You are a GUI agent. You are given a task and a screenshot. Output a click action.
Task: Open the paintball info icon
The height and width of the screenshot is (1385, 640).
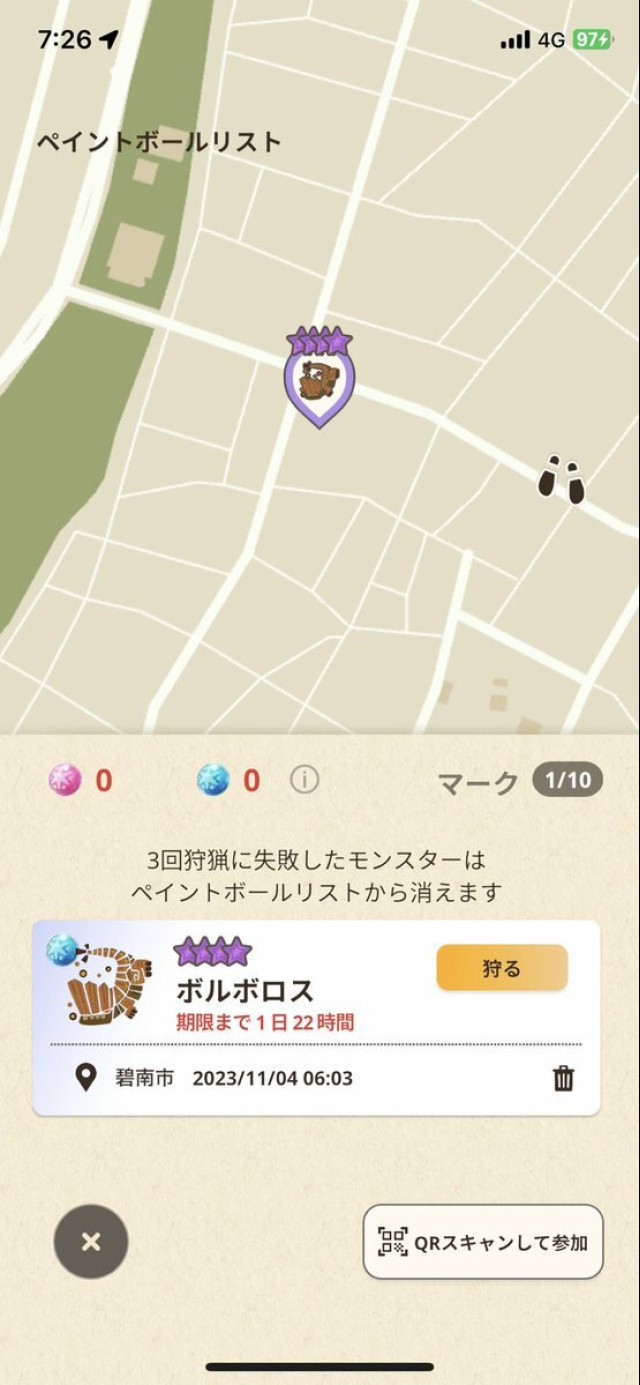pos(304,780)
